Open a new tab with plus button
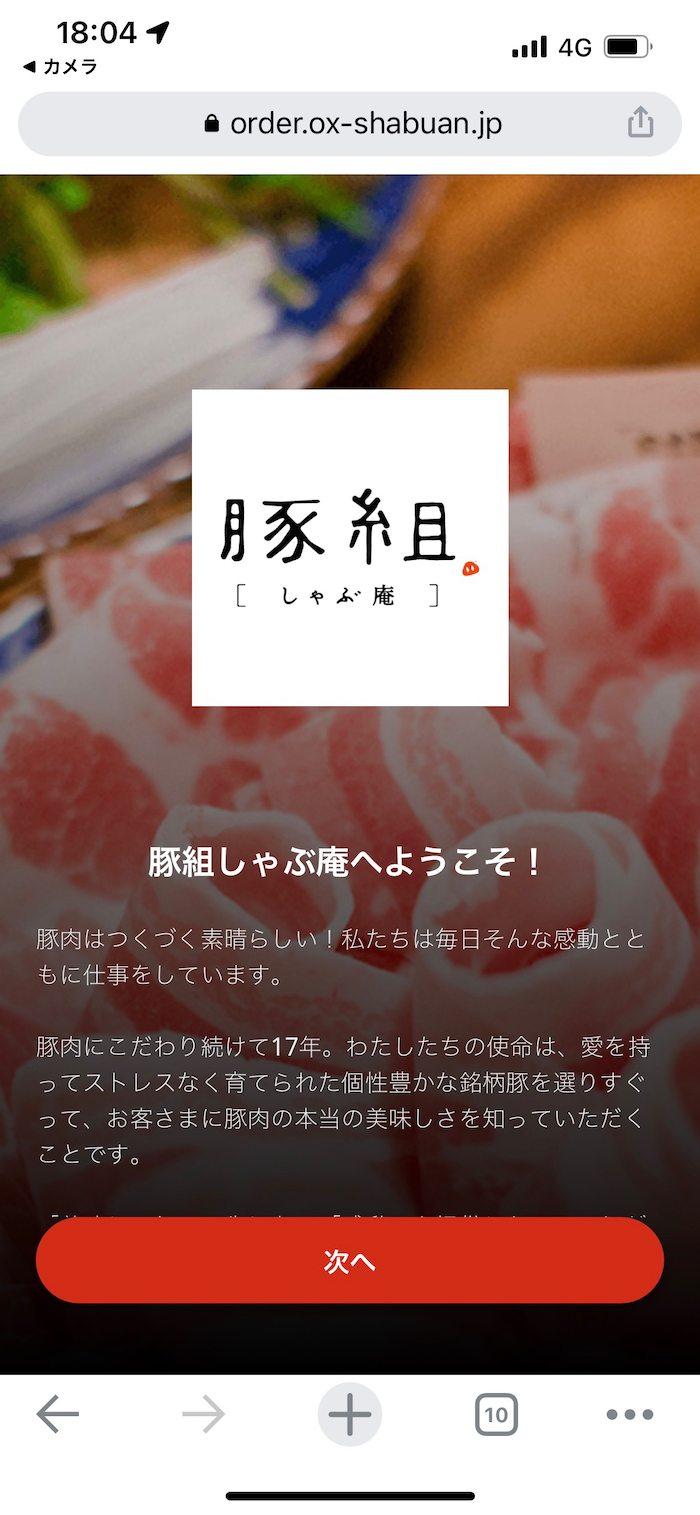This screenshot has height=1515, width=700. tap(349, 1414)
